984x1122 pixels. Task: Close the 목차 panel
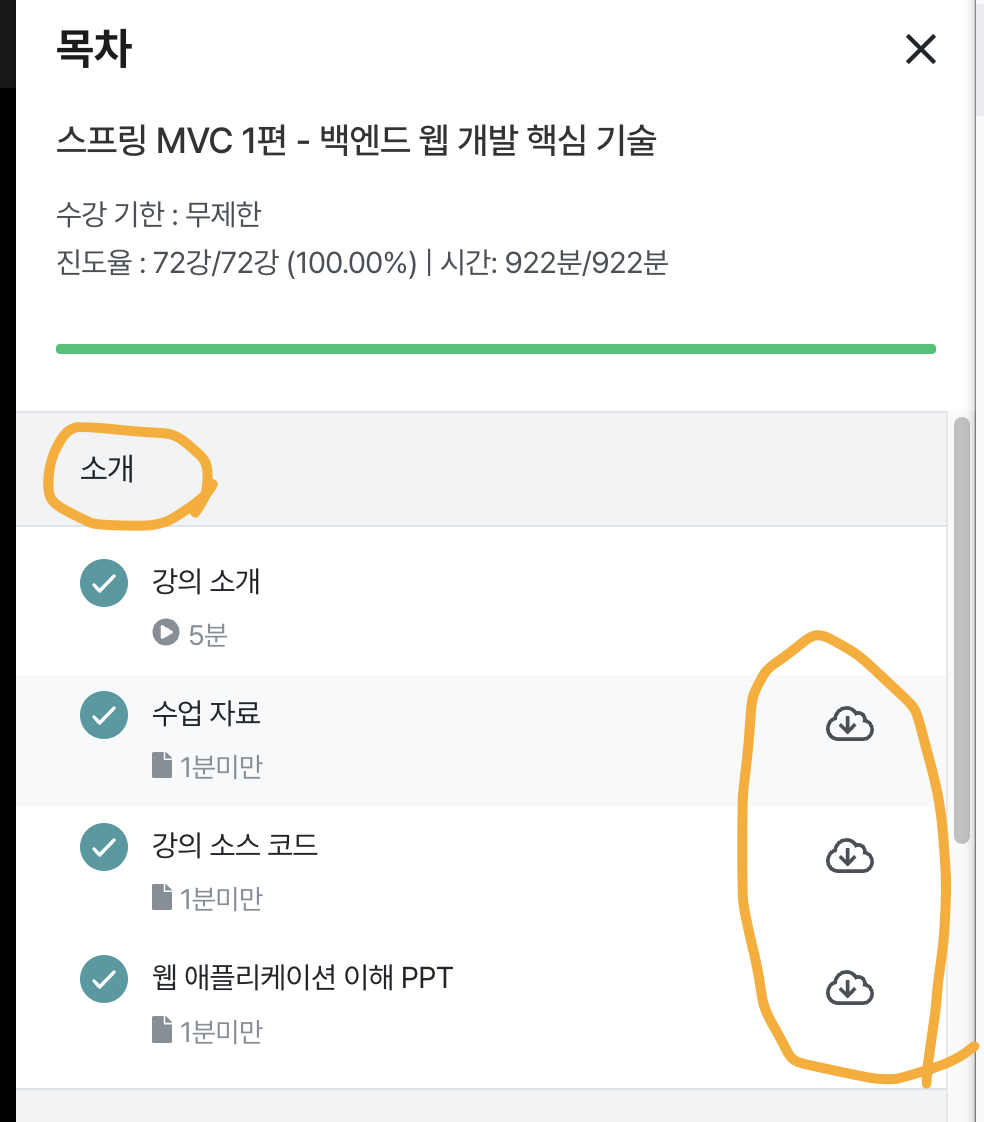click(x=919, y=49)
